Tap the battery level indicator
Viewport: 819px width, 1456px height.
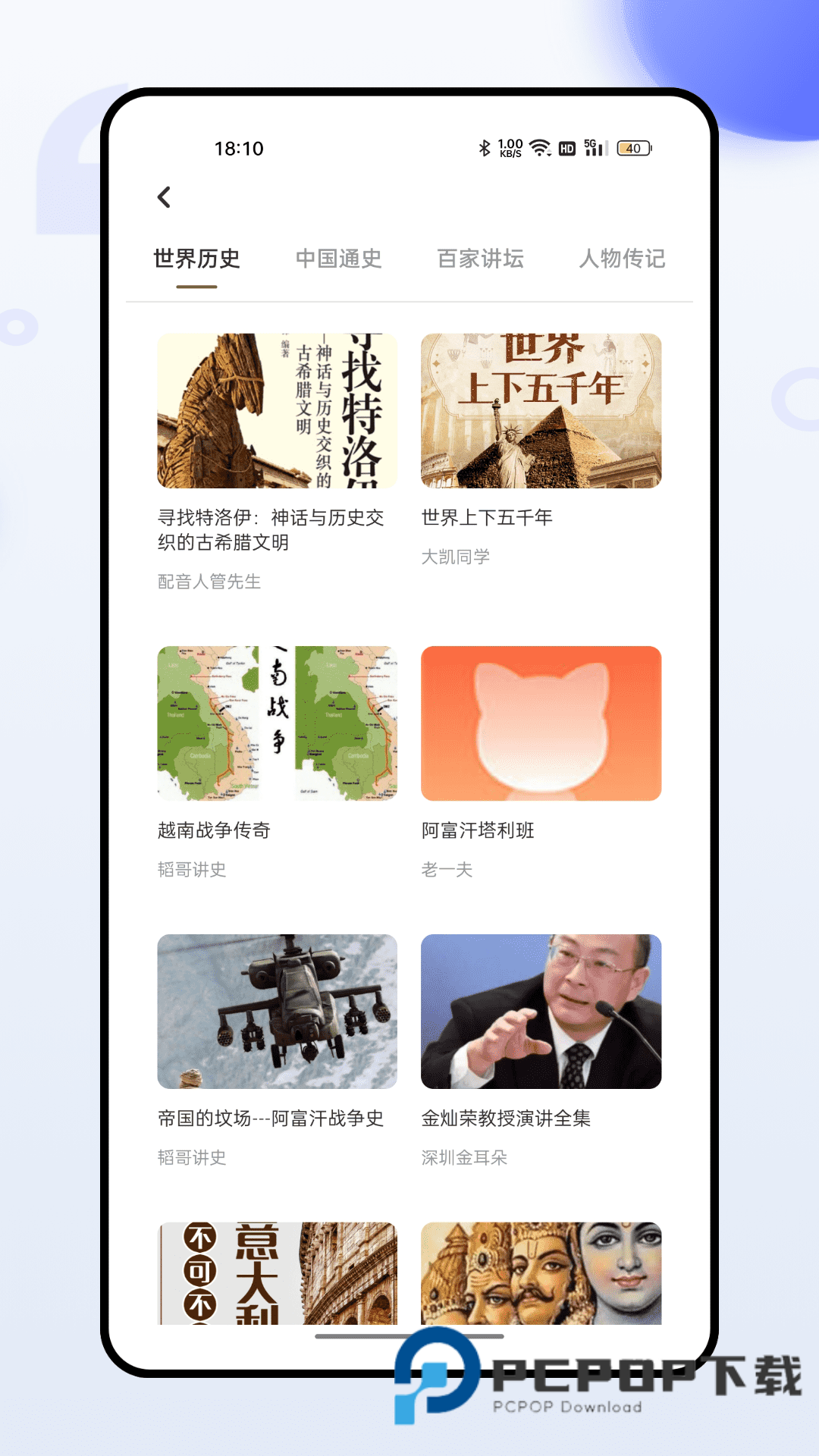point(635,149)
